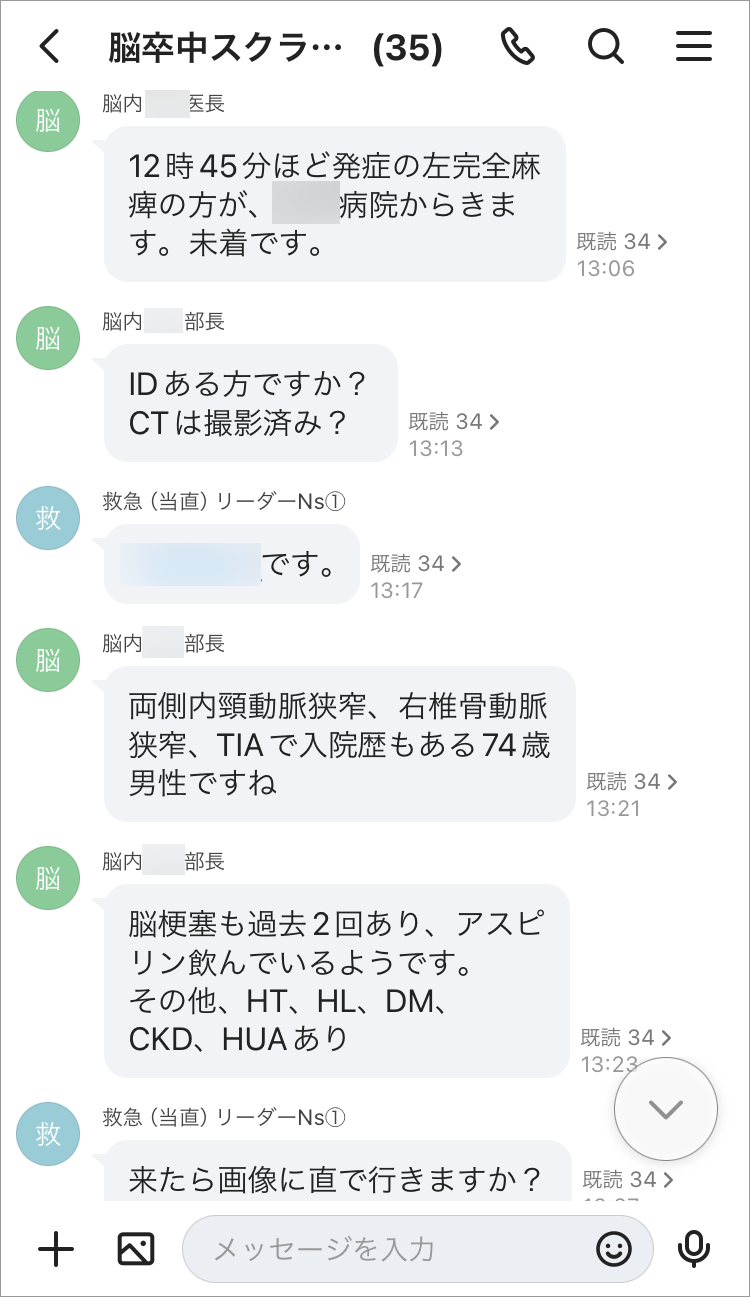Record a voice message with the microphone
The width and height of the screenshot is (750, 1297).
coord(693,1248)
